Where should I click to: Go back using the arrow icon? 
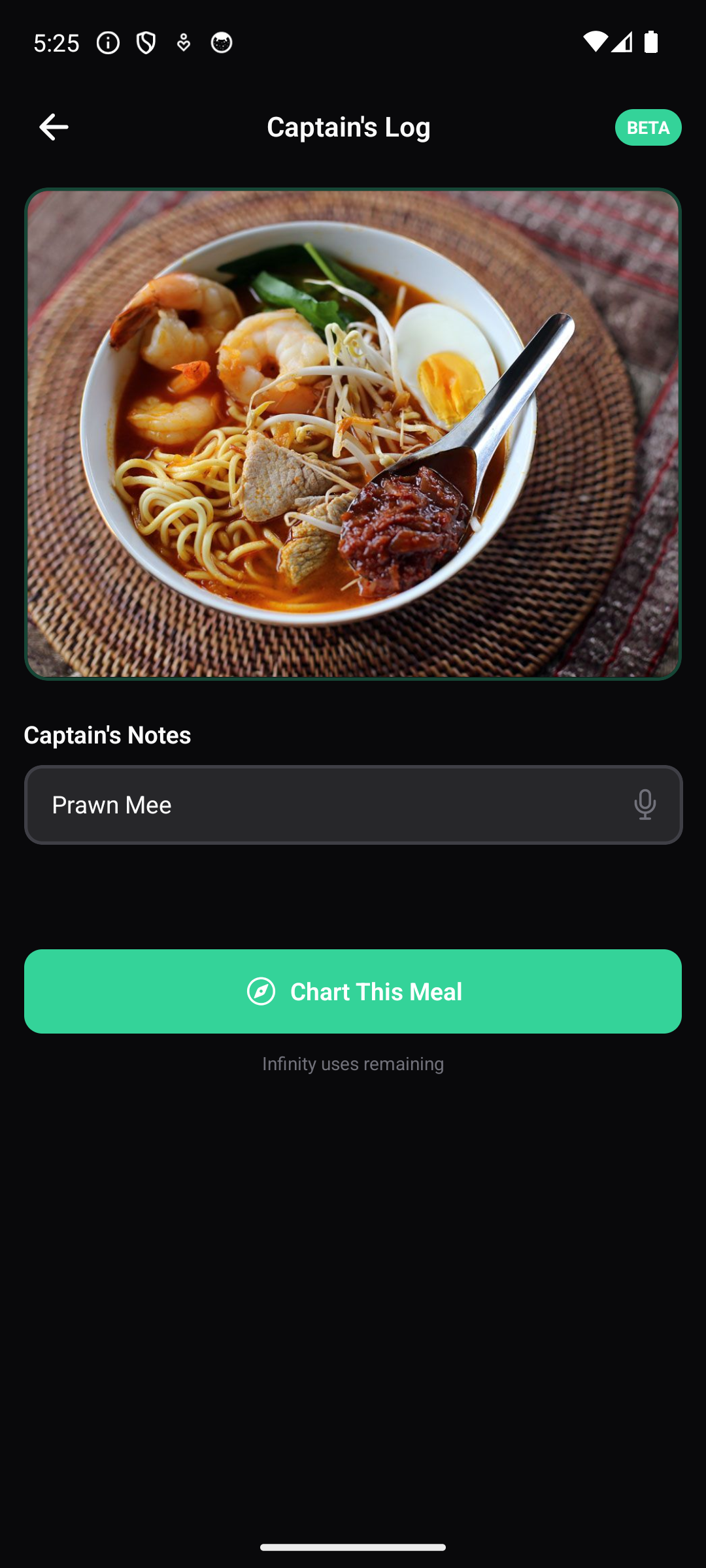[54, 127]
